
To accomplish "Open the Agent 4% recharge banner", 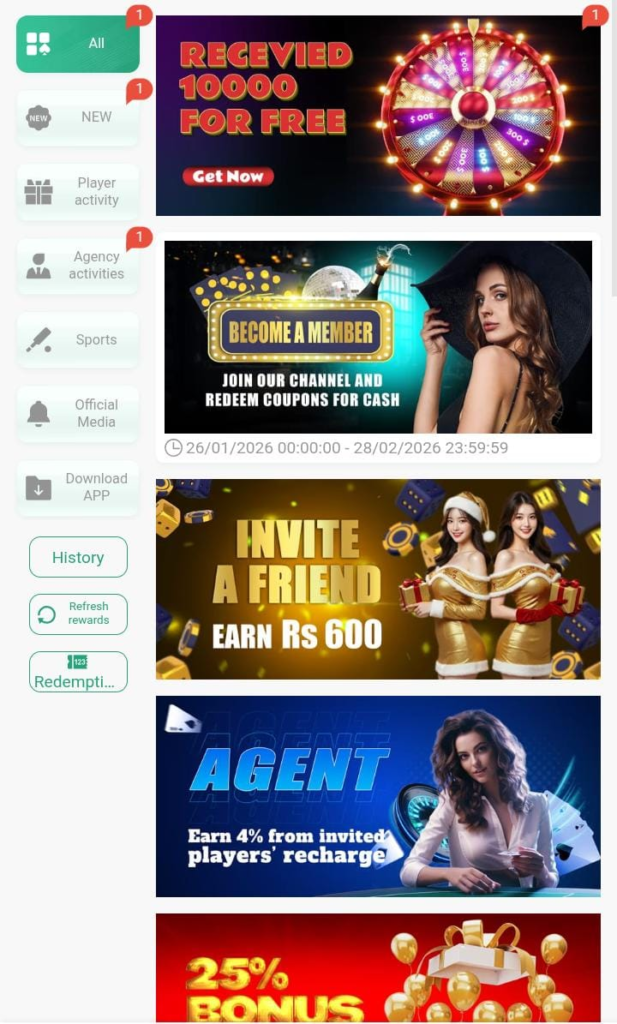I will [378, 796].
